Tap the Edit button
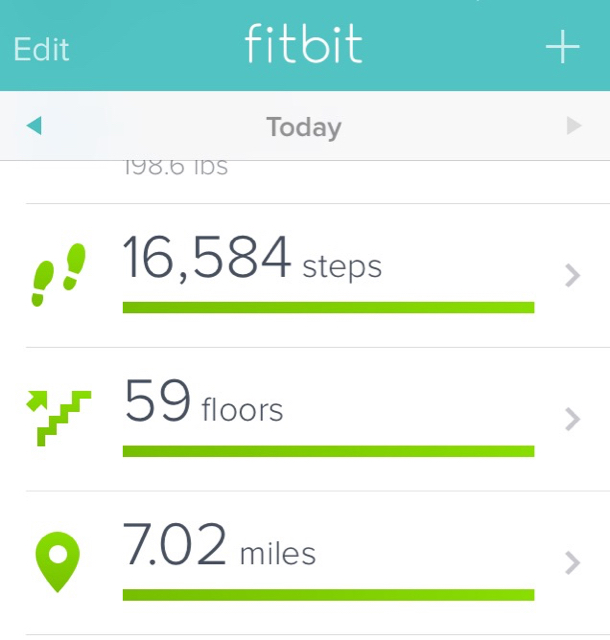 click(x=41, y=49)
